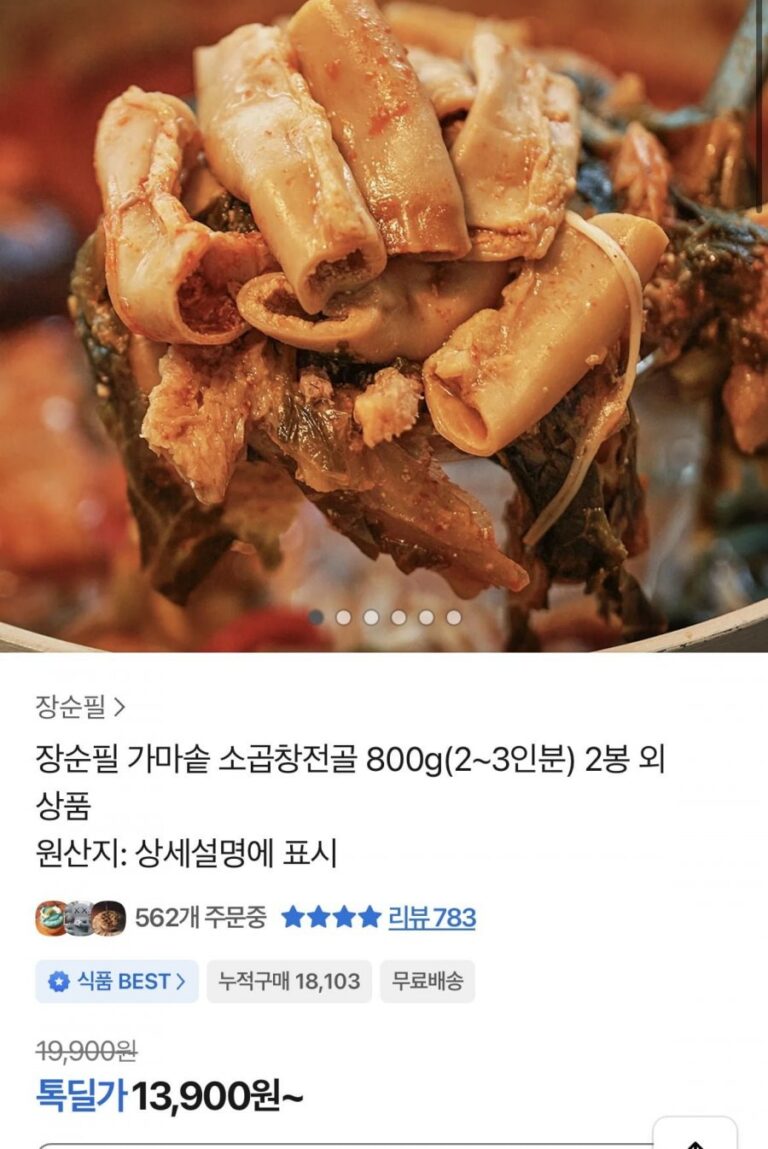
Task: View the product photo in full
Action: (x=384, y=300)
